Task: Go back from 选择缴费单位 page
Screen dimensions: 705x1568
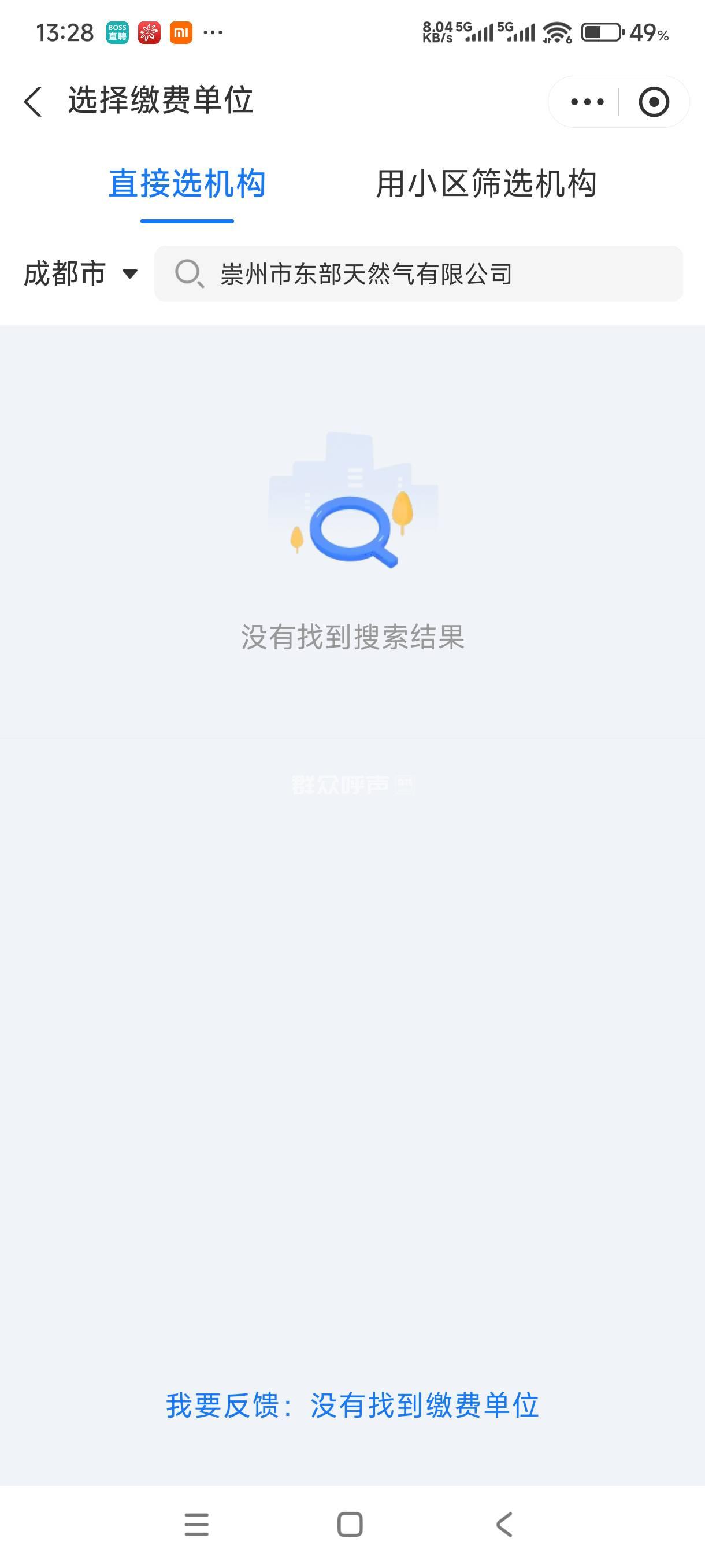Action: 34,101
